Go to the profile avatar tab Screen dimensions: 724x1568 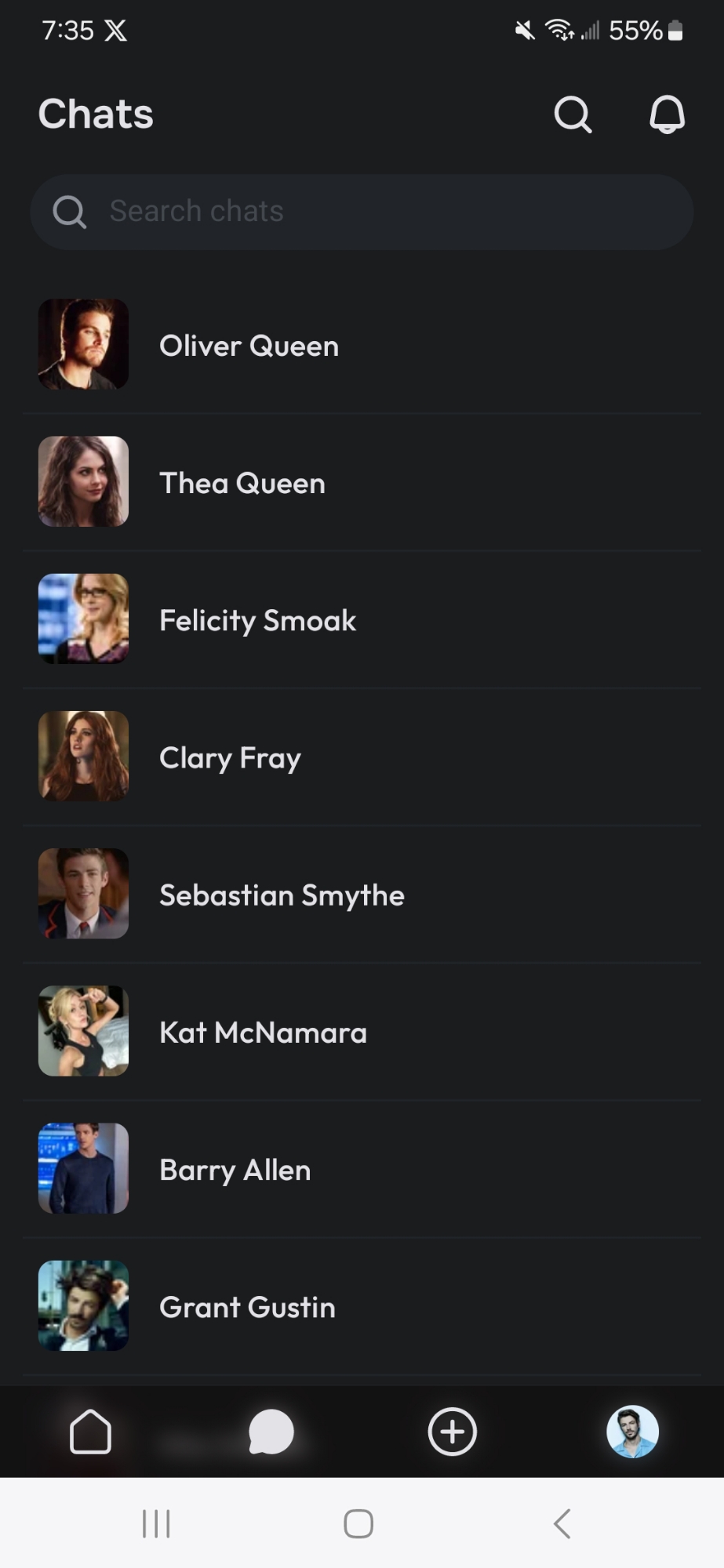[632, 1432]
